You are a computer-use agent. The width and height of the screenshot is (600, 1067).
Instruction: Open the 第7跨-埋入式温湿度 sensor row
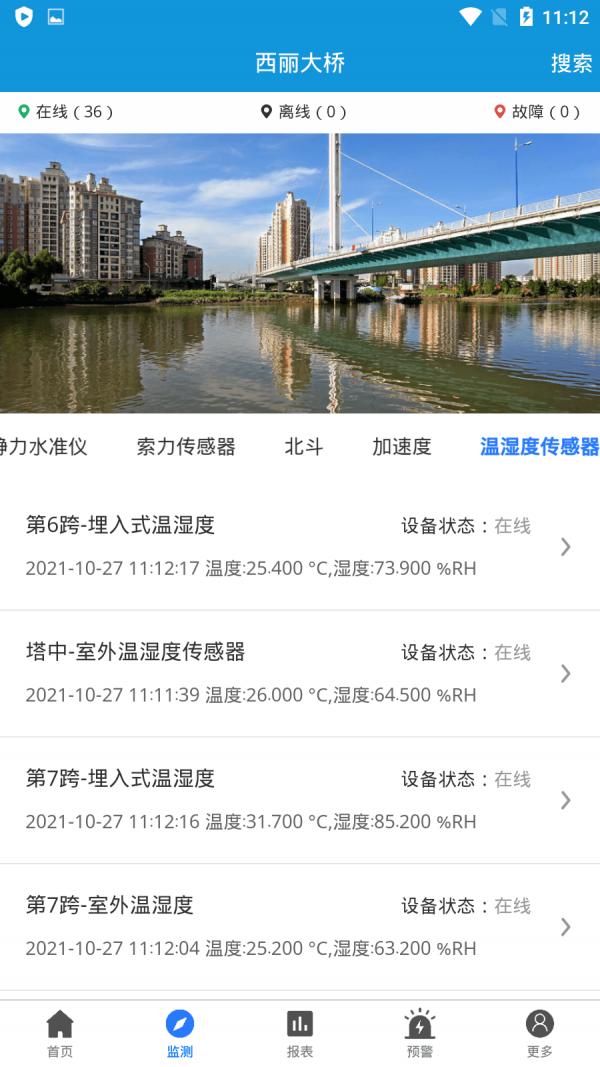click(x=300, y=800)
